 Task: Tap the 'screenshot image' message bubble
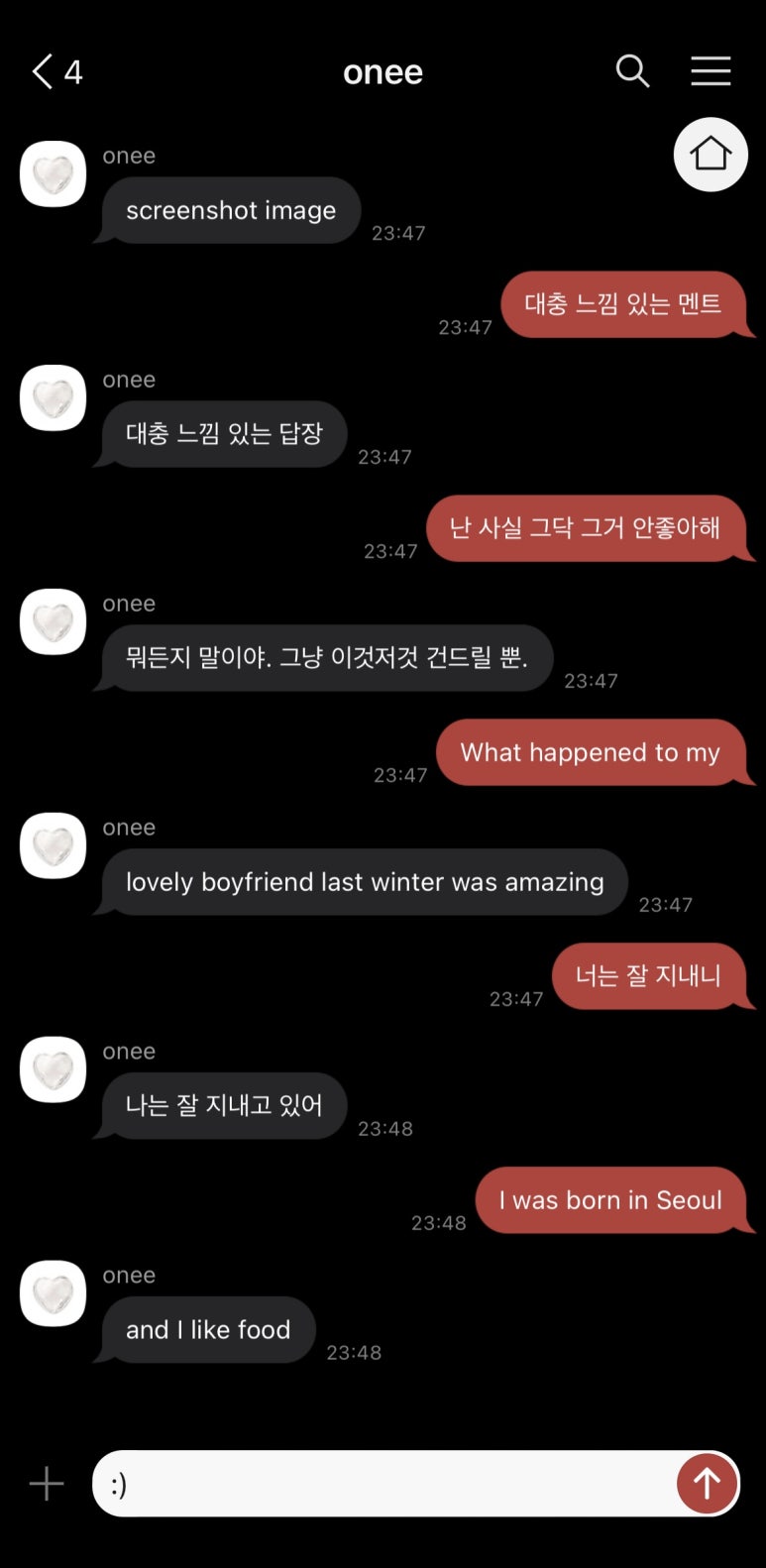click(230, 210)
